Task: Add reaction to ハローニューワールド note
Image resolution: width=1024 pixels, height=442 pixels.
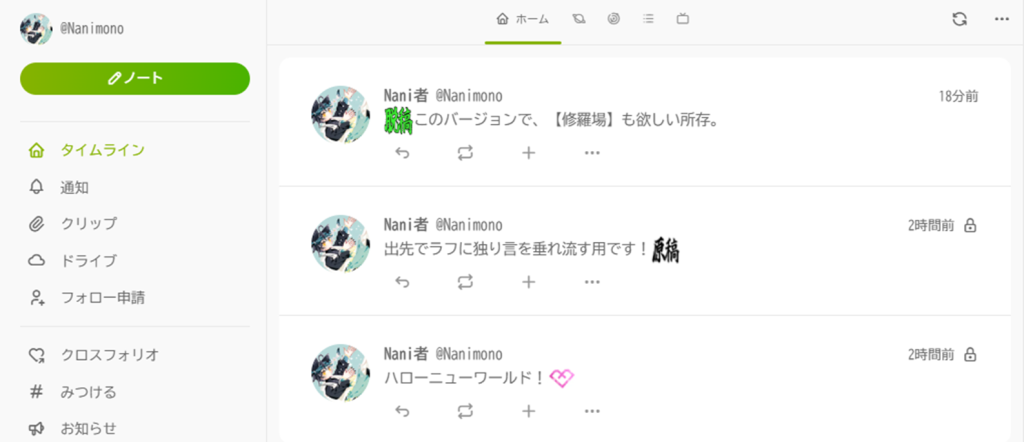Action: [529, 411]
